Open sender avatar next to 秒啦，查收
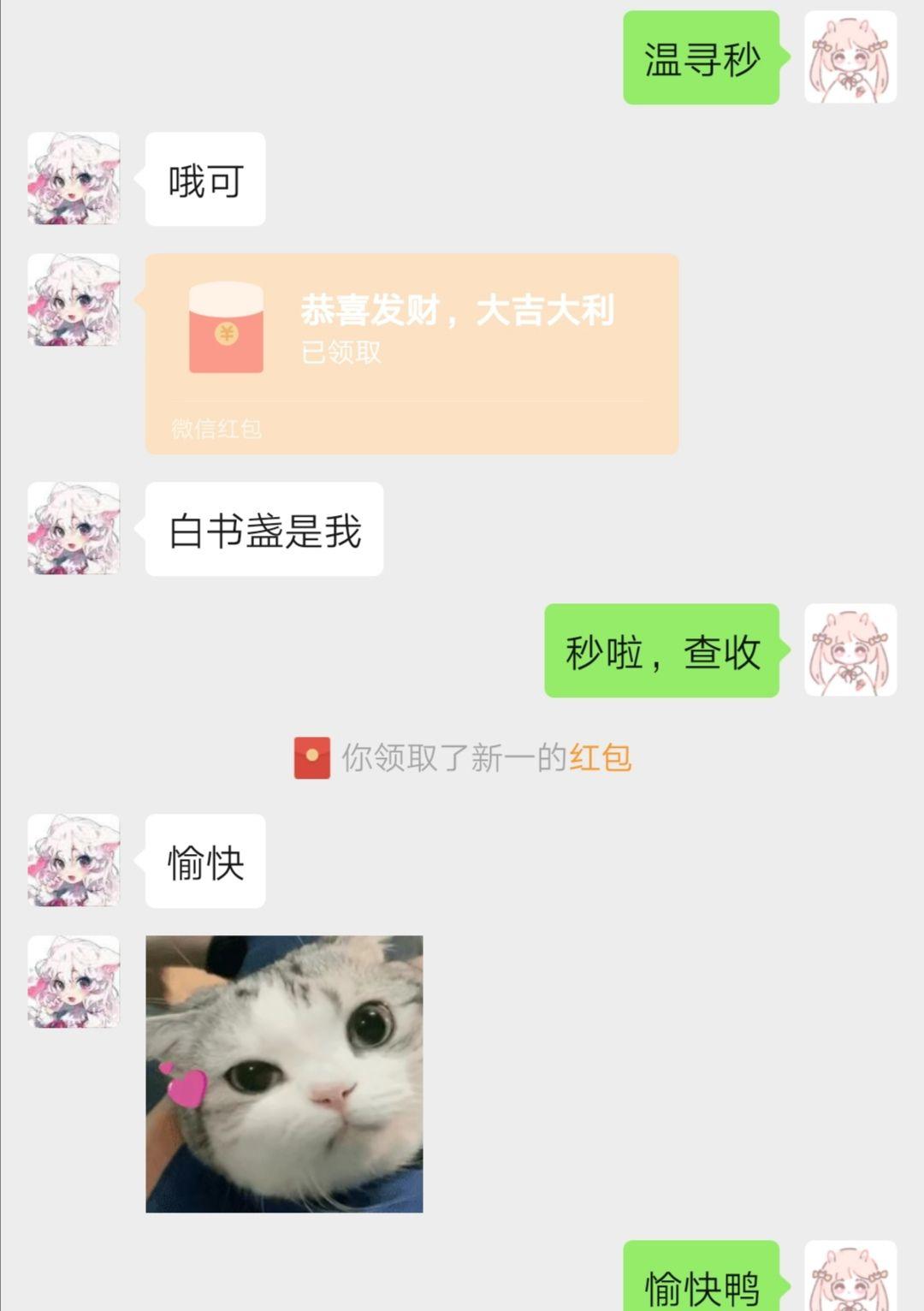The image size is (924, 1311). [x=850, y=650]
